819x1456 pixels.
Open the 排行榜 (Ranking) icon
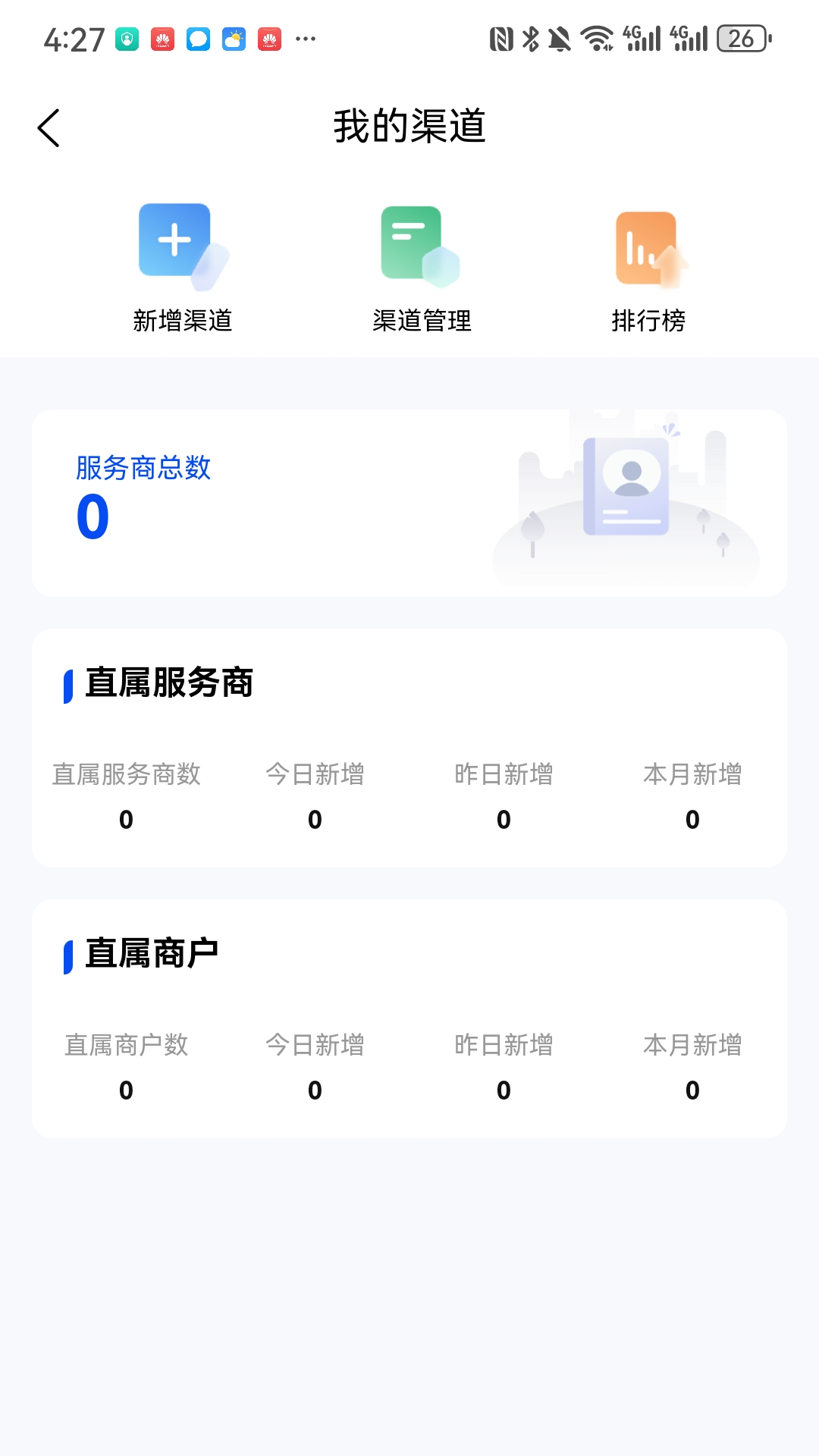[649, 243]
